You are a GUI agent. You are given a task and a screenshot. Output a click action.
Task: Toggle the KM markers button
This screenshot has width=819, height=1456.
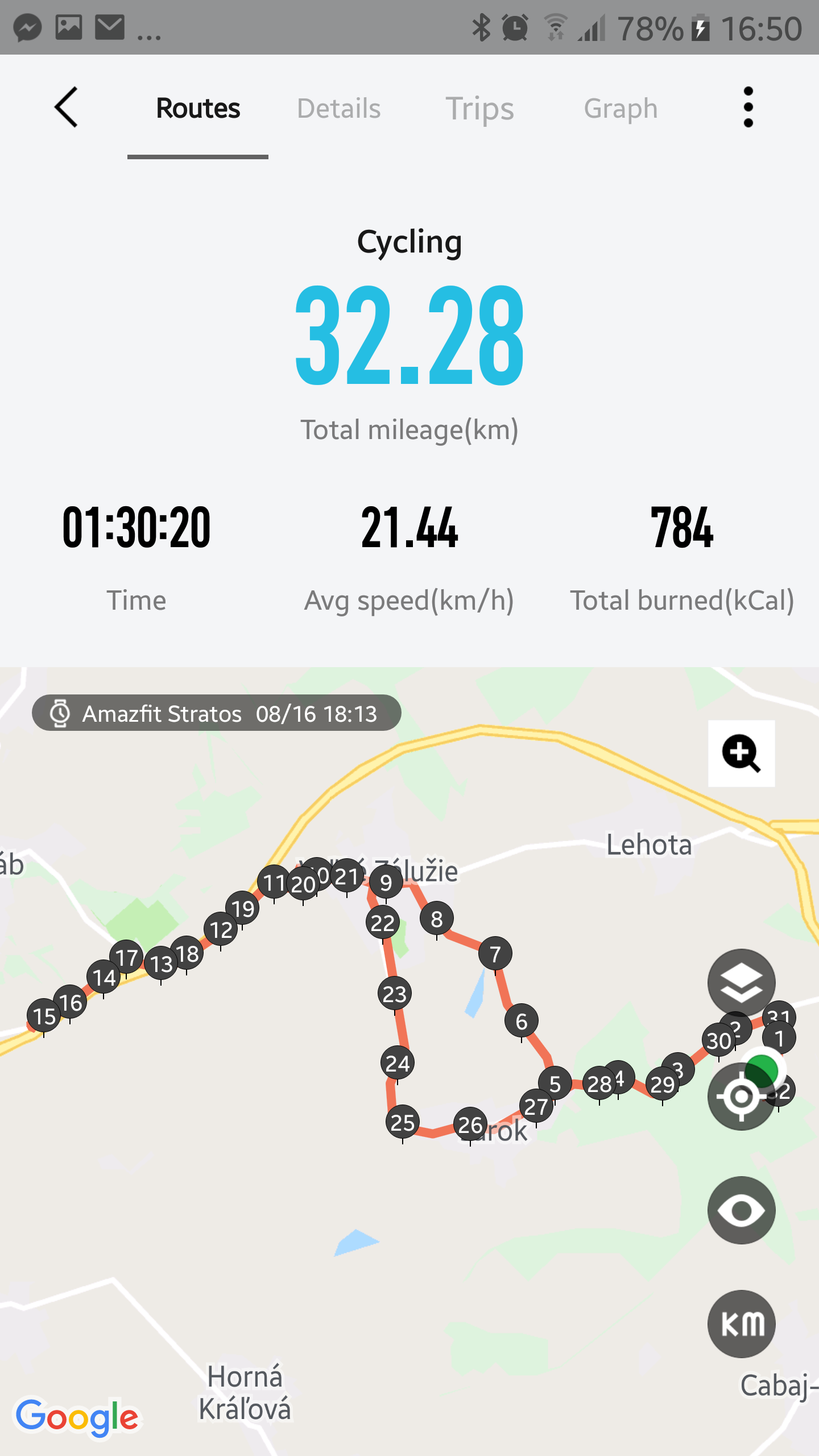741,1324
